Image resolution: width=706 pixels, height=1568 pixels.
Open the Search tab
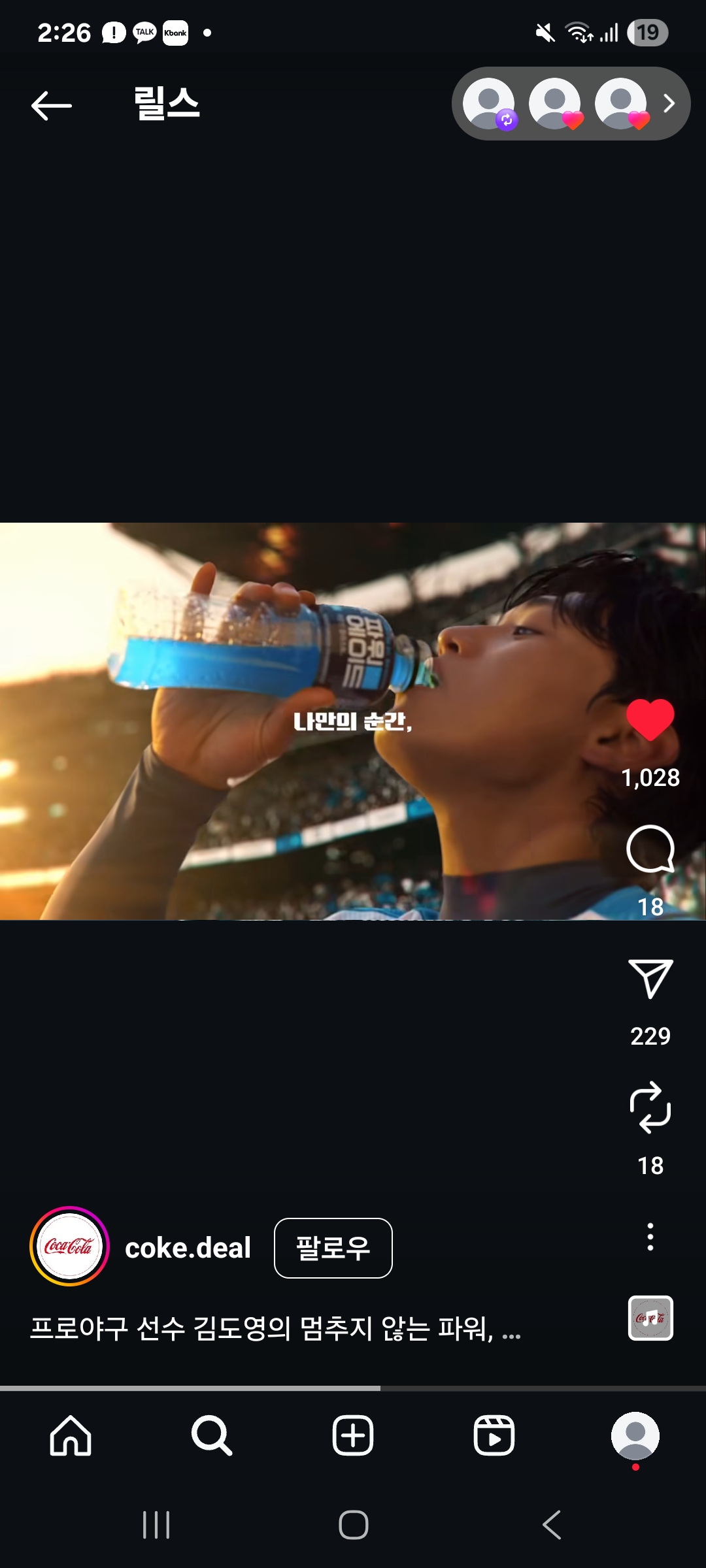[212, 1435]
